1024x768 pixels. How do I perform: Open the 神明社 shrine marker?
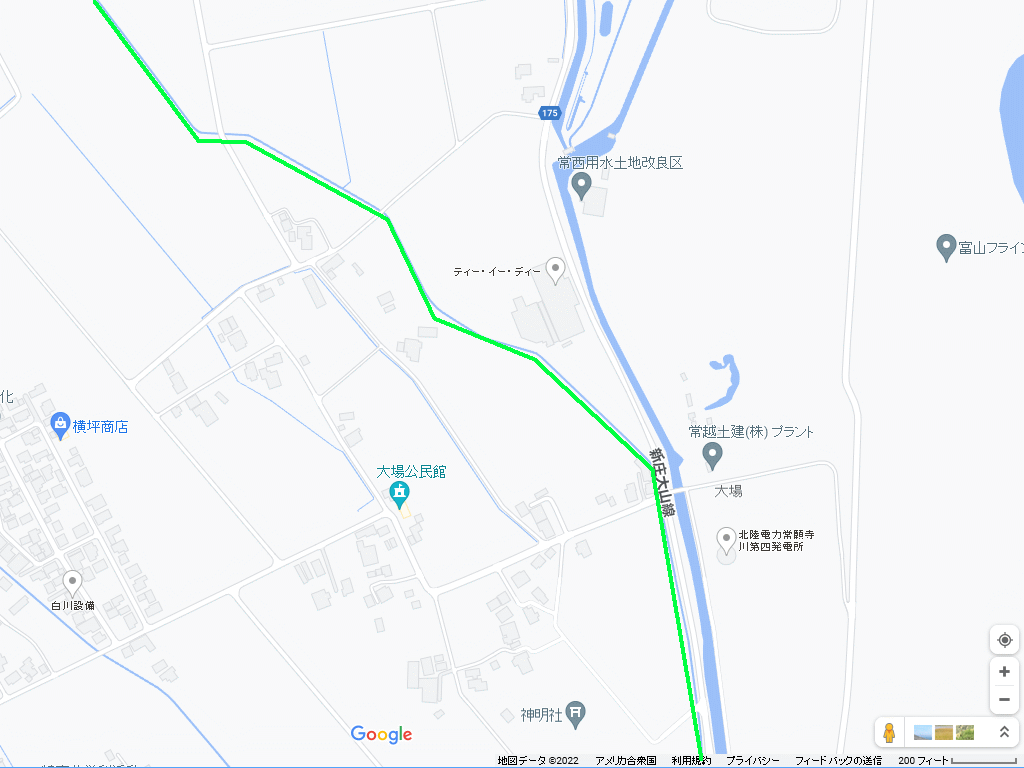576,714
